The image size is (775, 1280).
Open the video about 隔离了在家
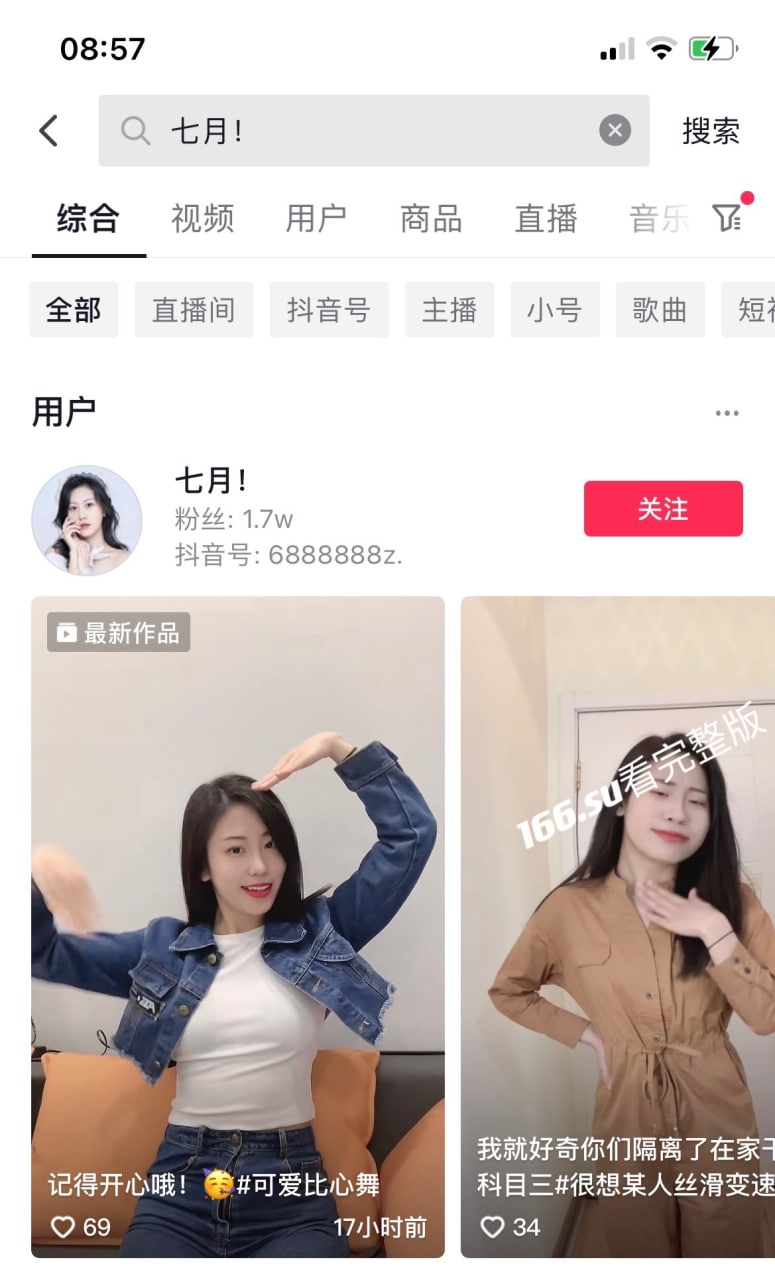[618, 927]
